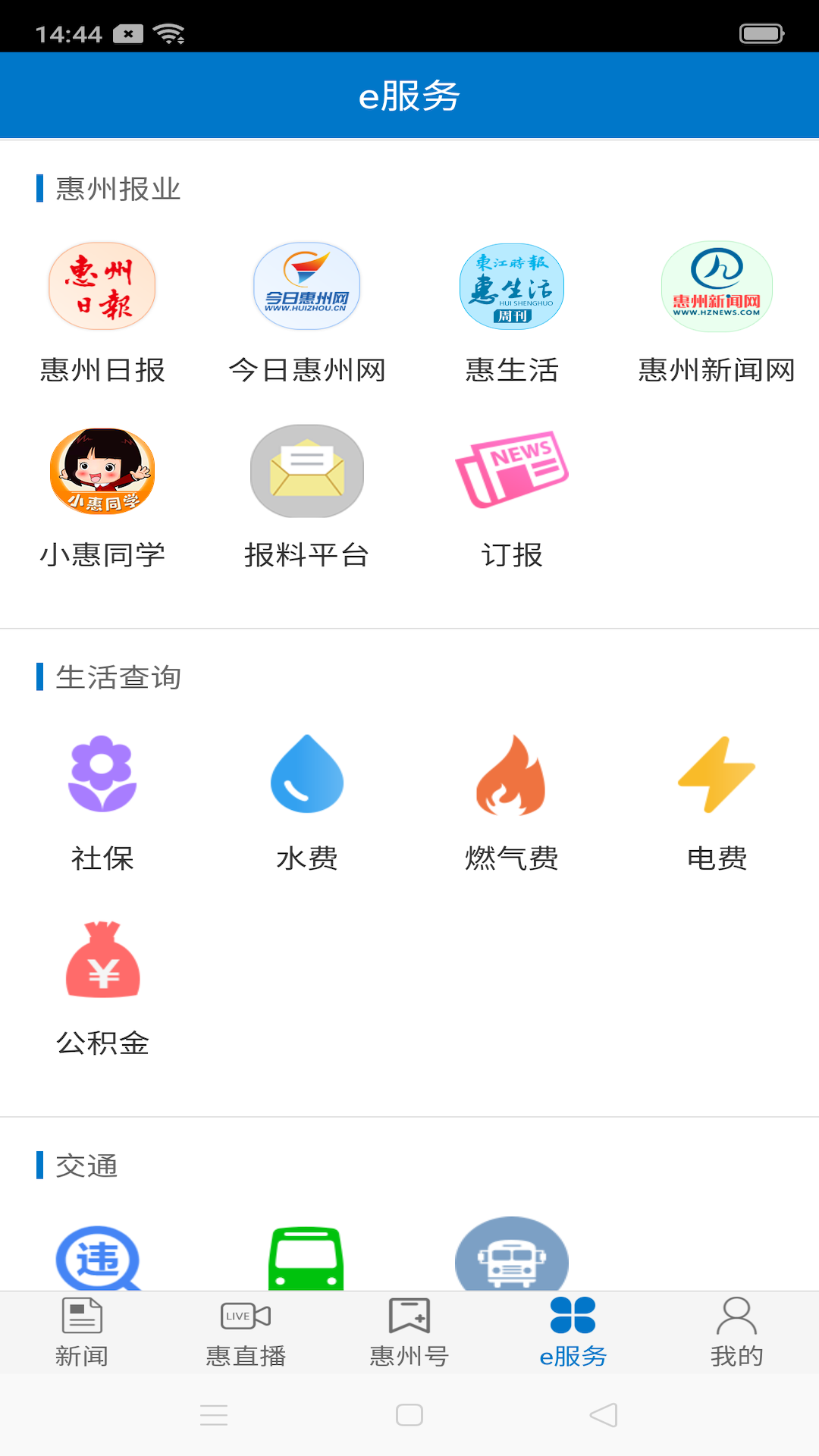Go to the 我的 profile tab
The width and height of the screenshot is (819, 1456).
point(736,1331)
